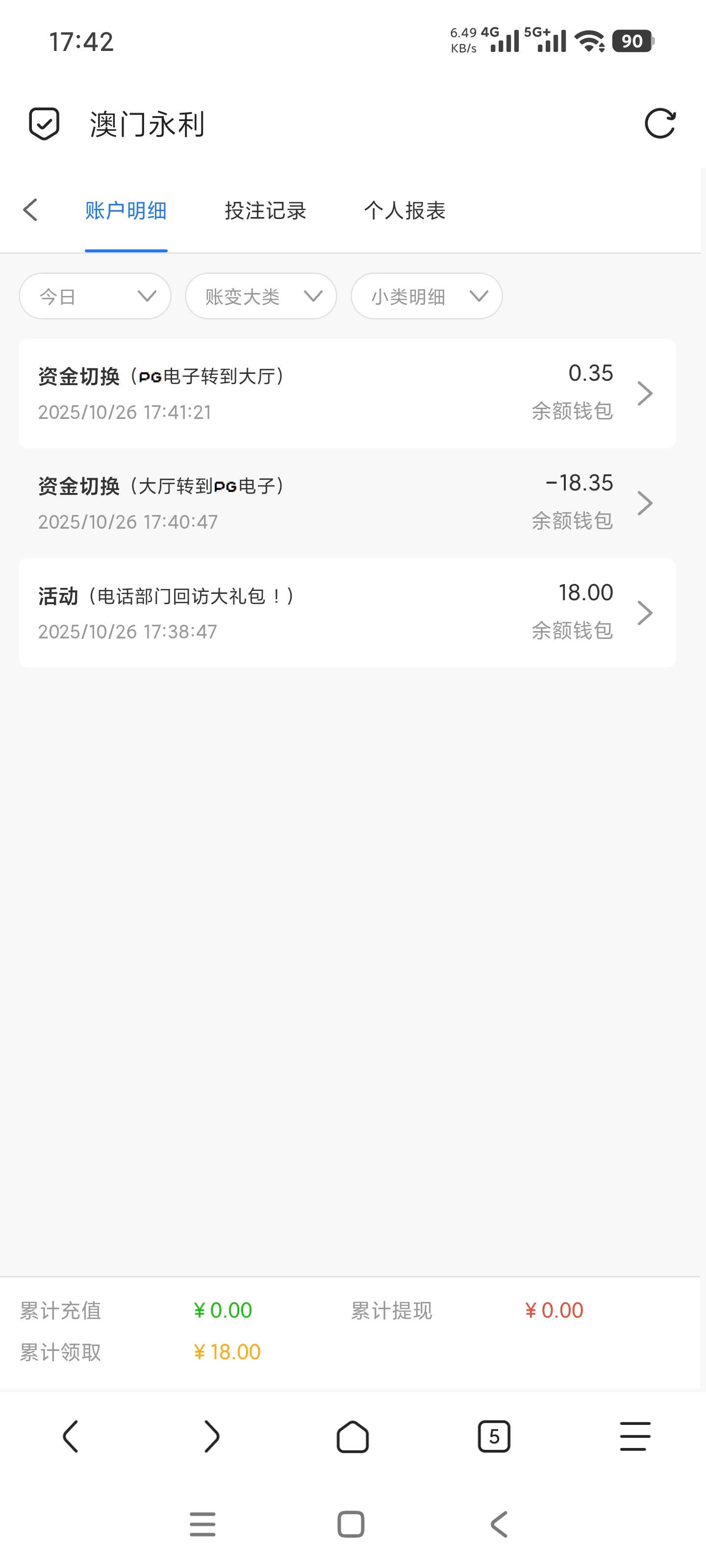Expand the 今日 date dropdown
The width and height of the screenshot is (706, 1568).
(x=95, y=296)
